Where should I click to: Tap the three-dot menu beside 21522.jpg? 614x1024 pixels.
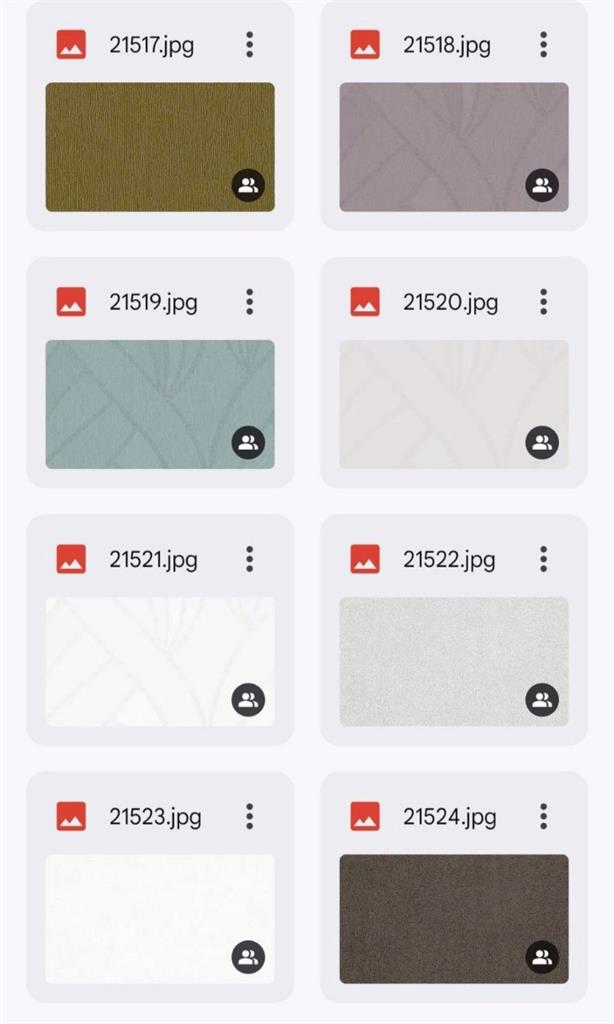pos(543,560)
